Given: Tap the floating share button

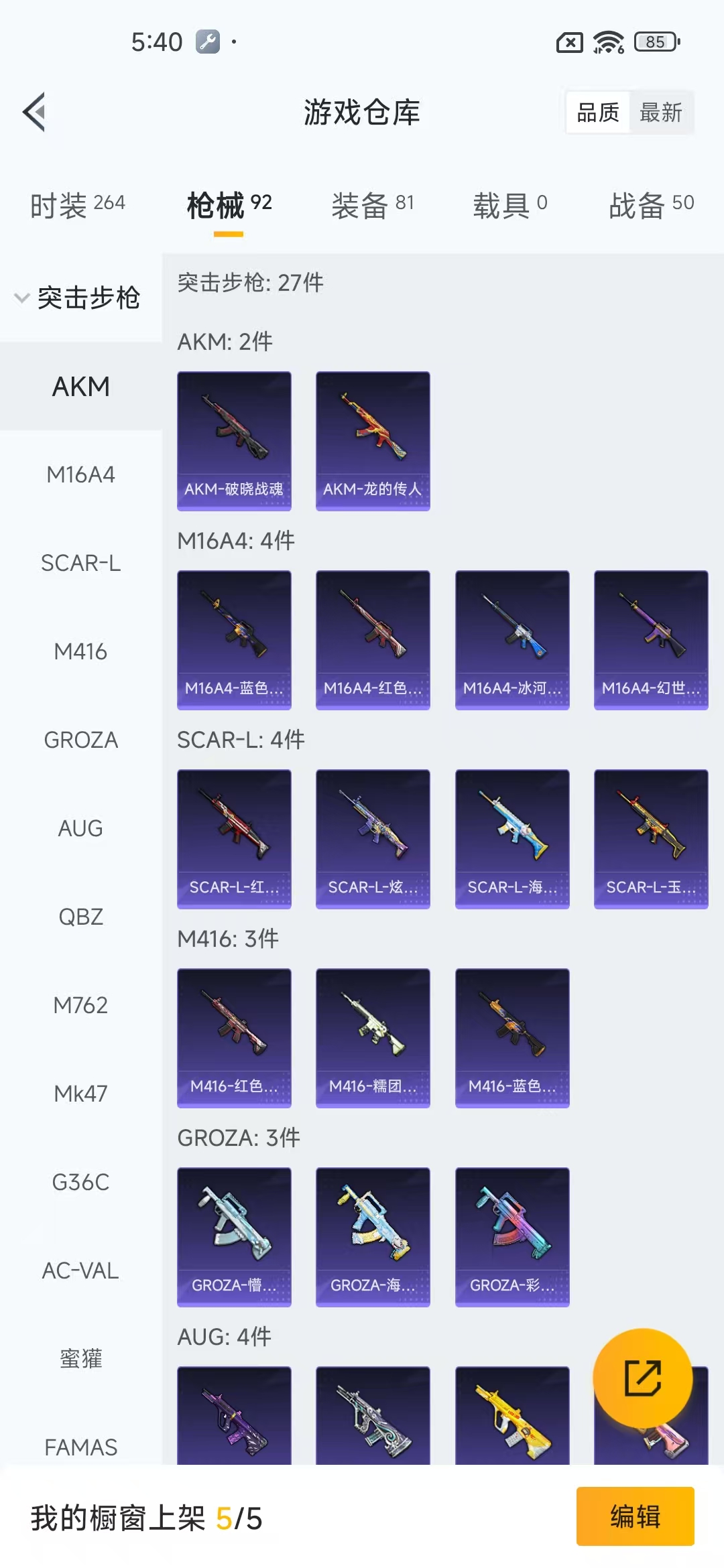Looking at the screenshot, I should coord(642,1378).
